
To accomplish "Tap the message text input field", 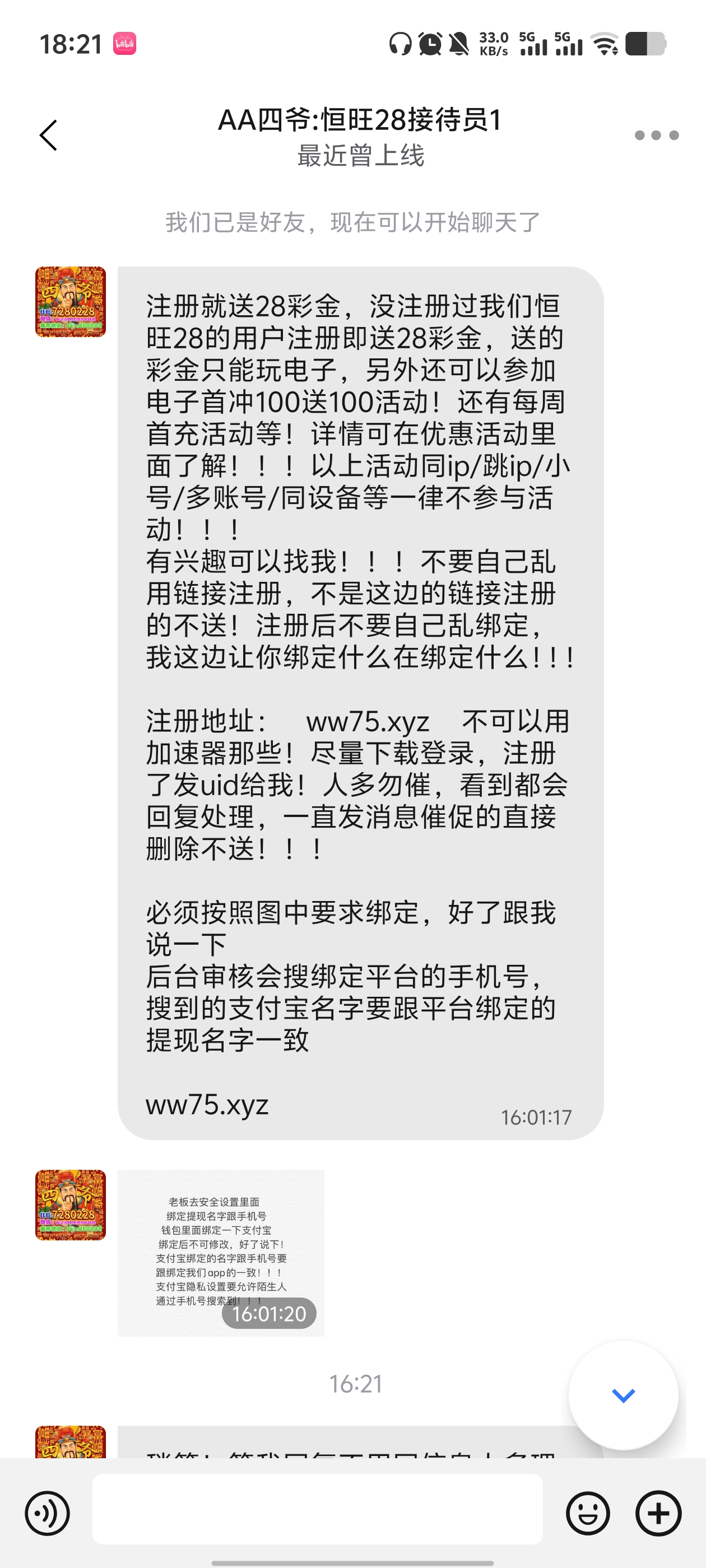I will (317, 1509).
